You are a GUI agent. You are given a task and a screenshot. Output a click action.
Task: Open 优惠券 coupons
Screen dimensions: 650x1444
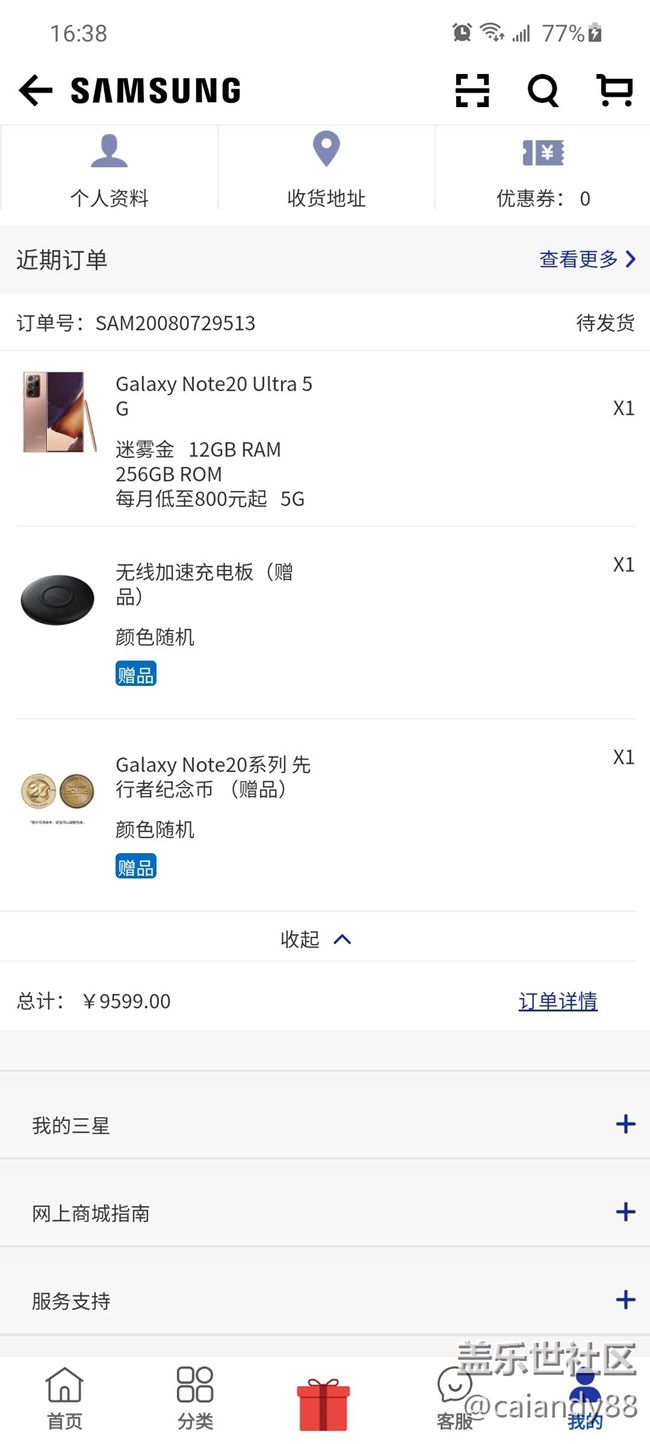click(x=543, y=170)
